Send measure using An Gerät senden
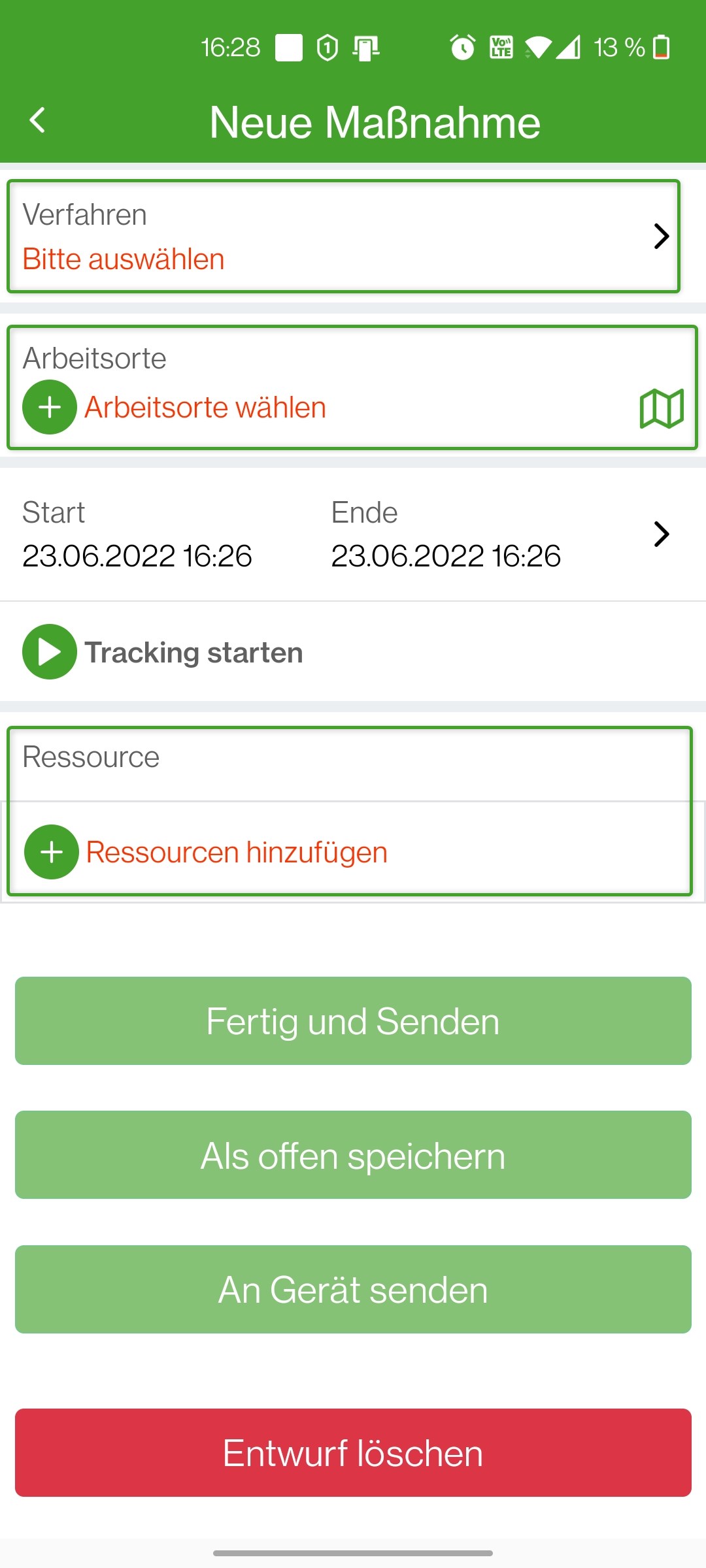Screen dimensions: 706x1568 click(353, 1288)
